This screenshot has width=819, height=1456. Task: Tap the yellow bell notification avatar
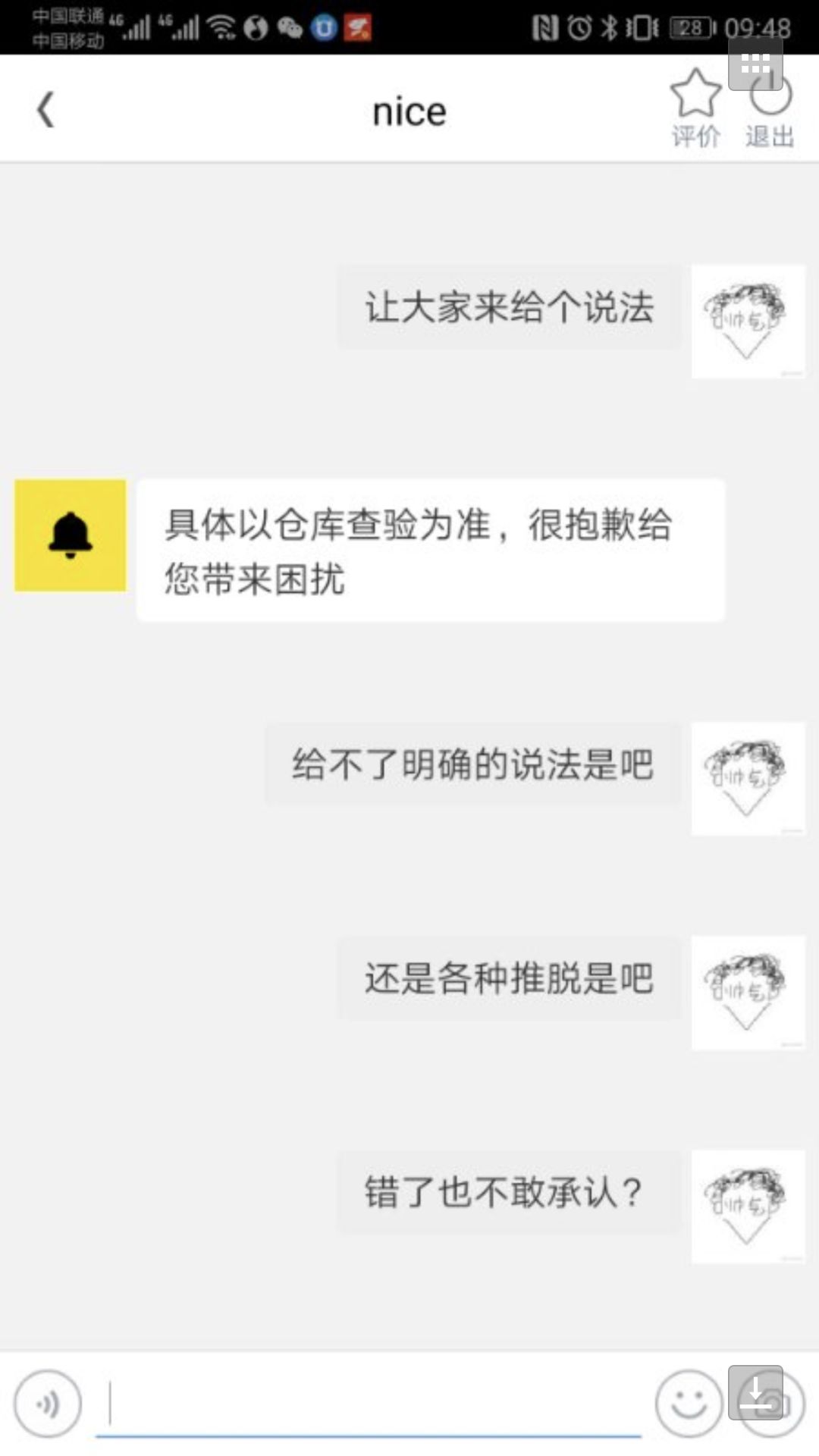click(71, 534)
